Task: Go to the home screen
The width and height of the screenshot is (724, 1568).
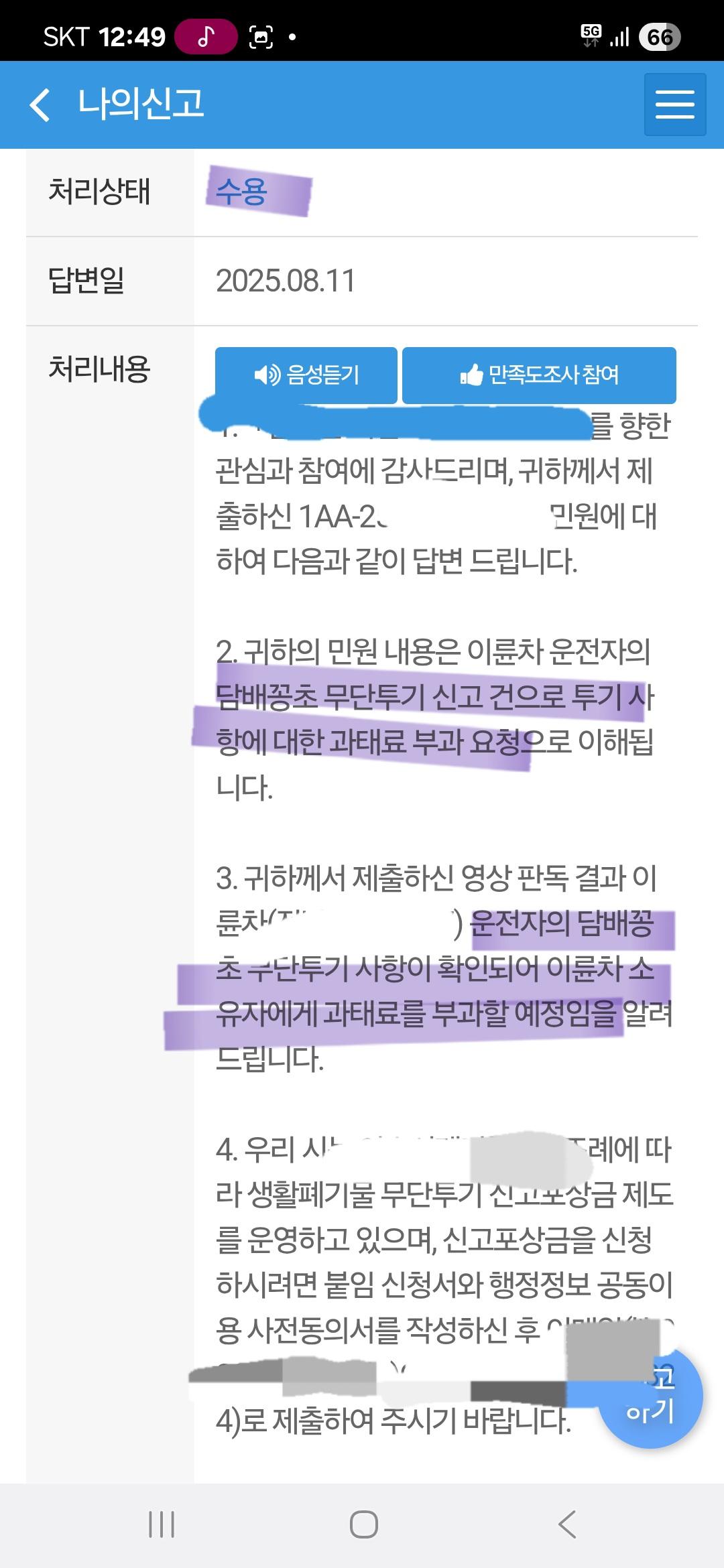Action: coord(363,1524)
